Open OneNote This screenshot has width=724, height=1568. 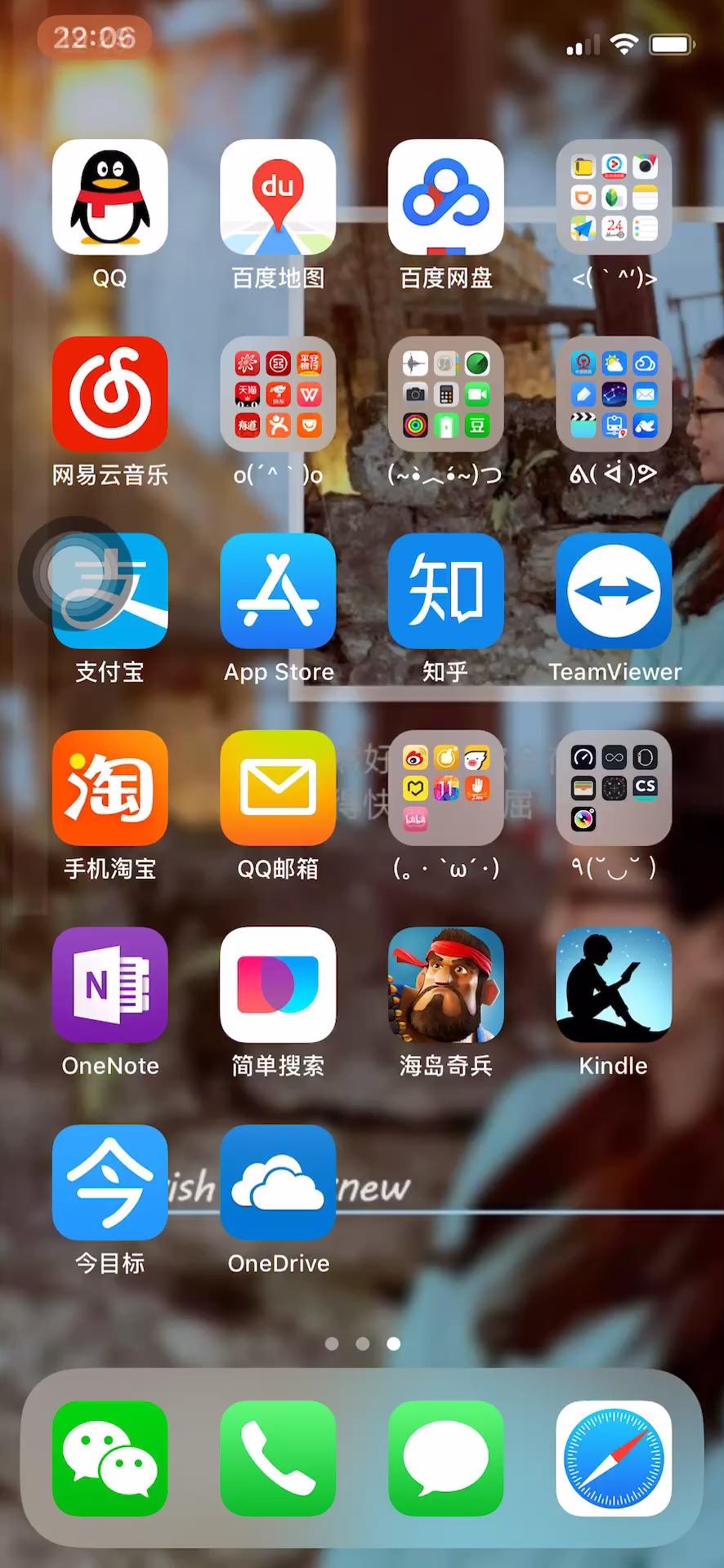(110, 985)
